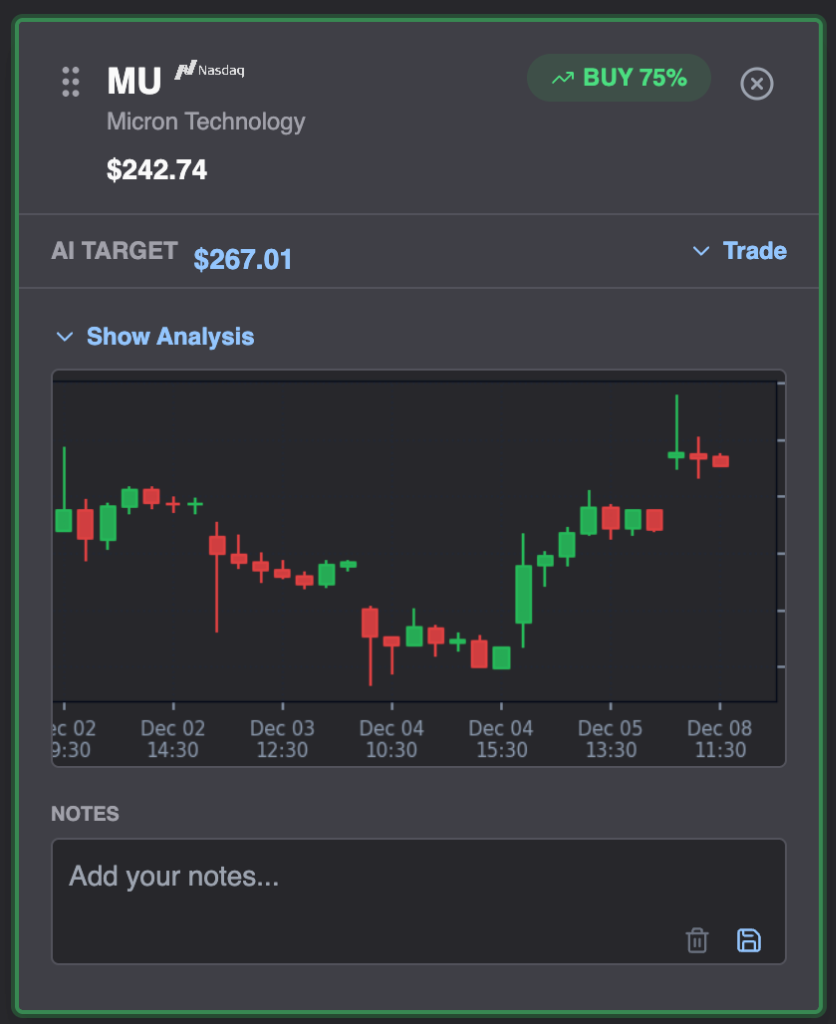Expand the analysis details panel
836x1024 pixels.
(170, 336)
